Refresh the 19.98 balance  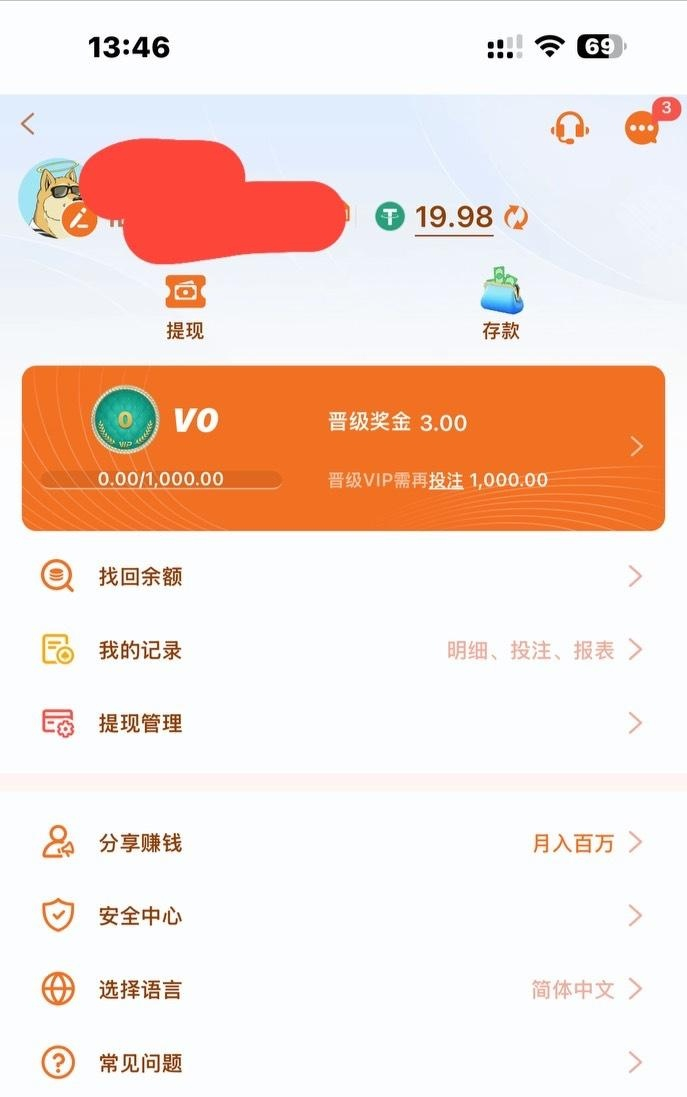coord(516,217)
